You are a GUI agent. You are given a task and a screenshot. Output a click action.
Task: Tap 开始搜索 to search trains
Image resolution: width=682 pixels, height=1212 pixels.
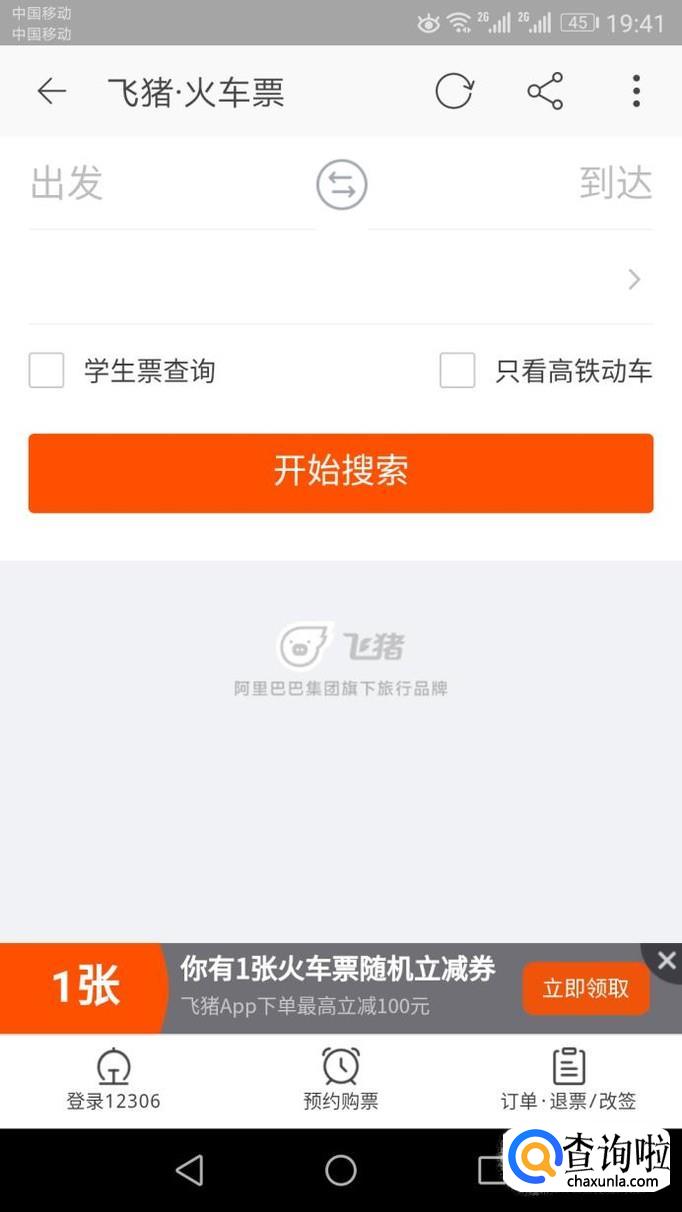340,473
